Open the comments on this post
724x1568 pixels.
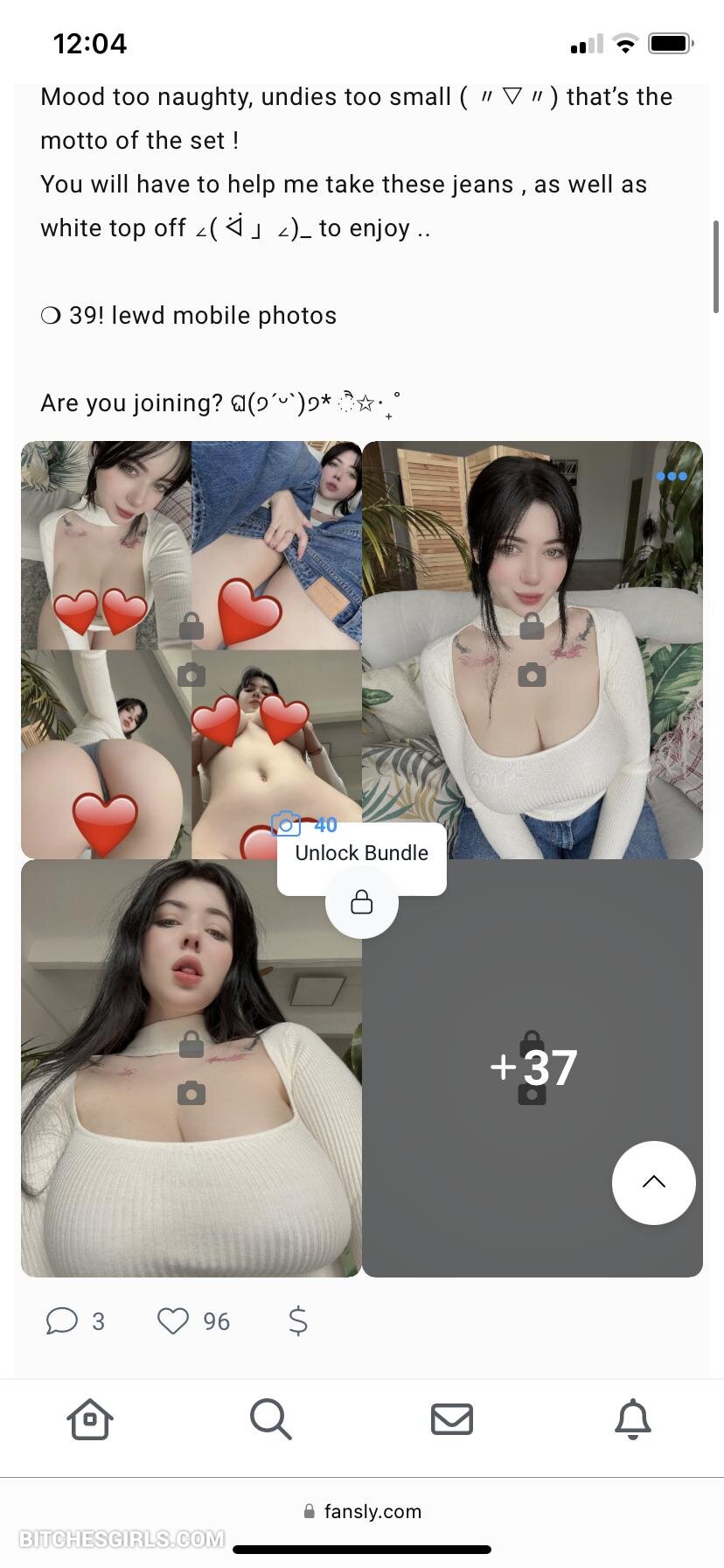pos(63,1320)
